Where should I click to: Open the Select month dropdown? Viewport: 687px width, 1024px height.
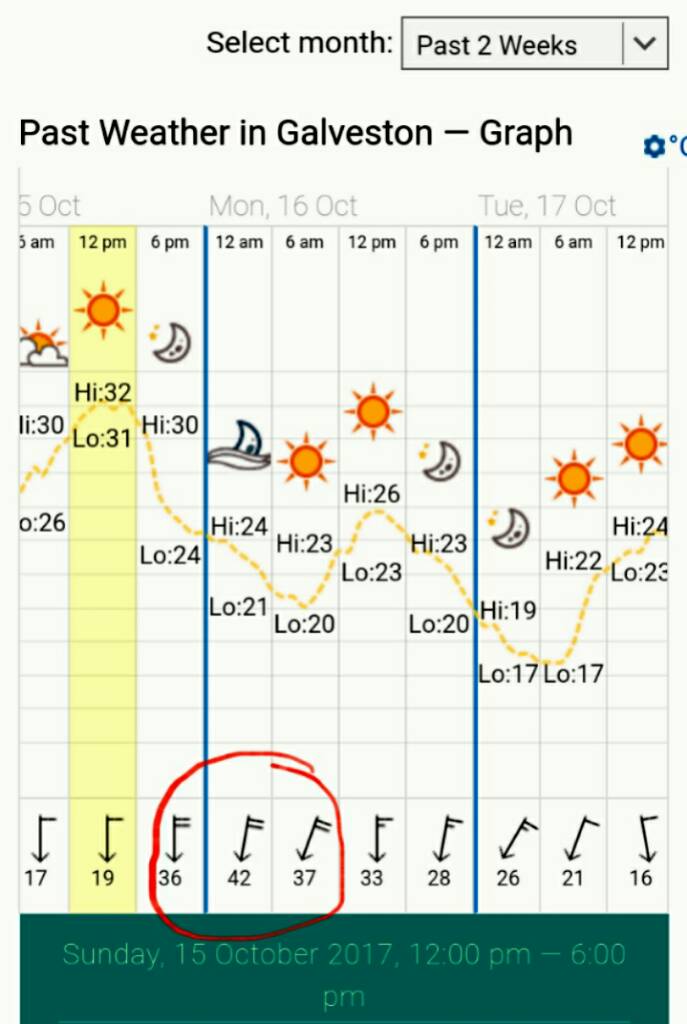point(533,44)
